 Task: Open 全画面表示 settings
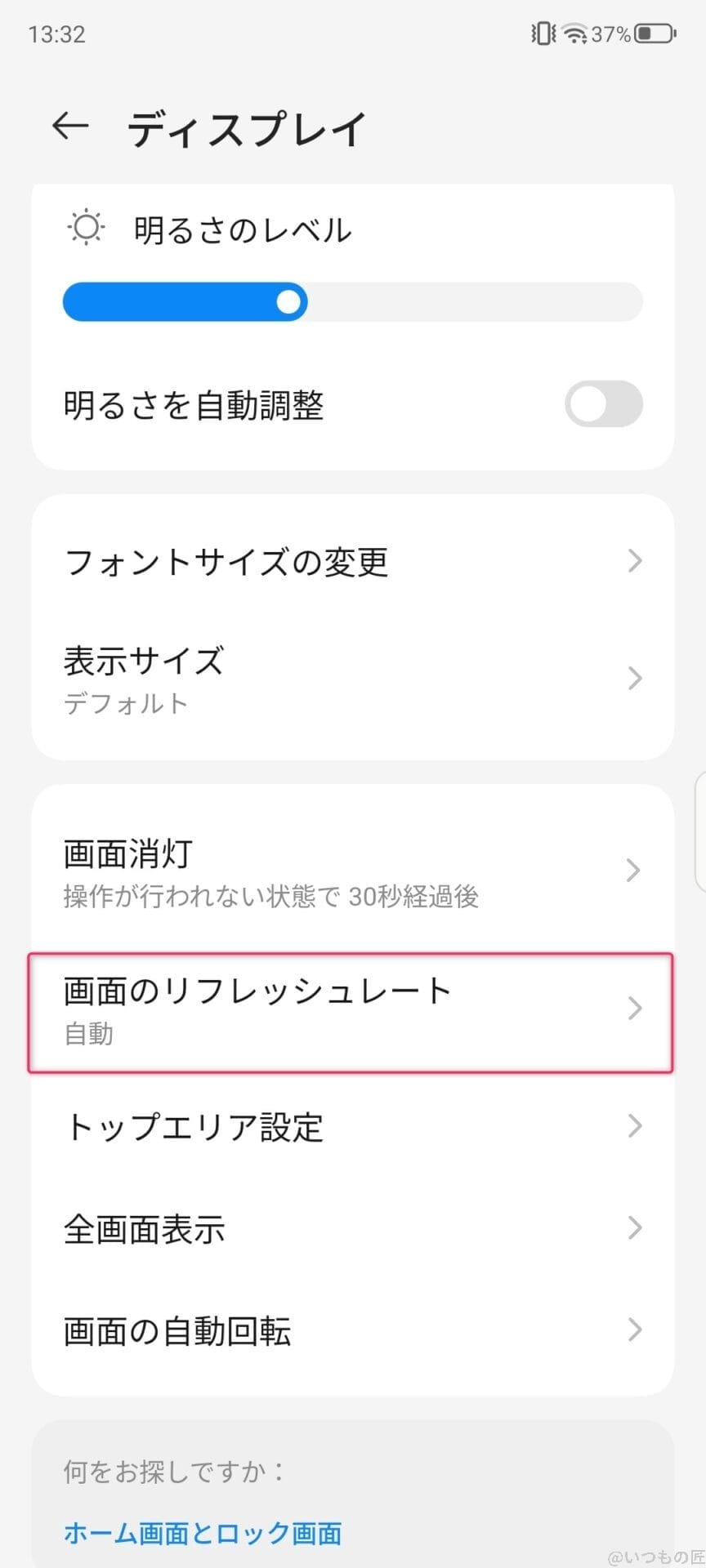352,1229
